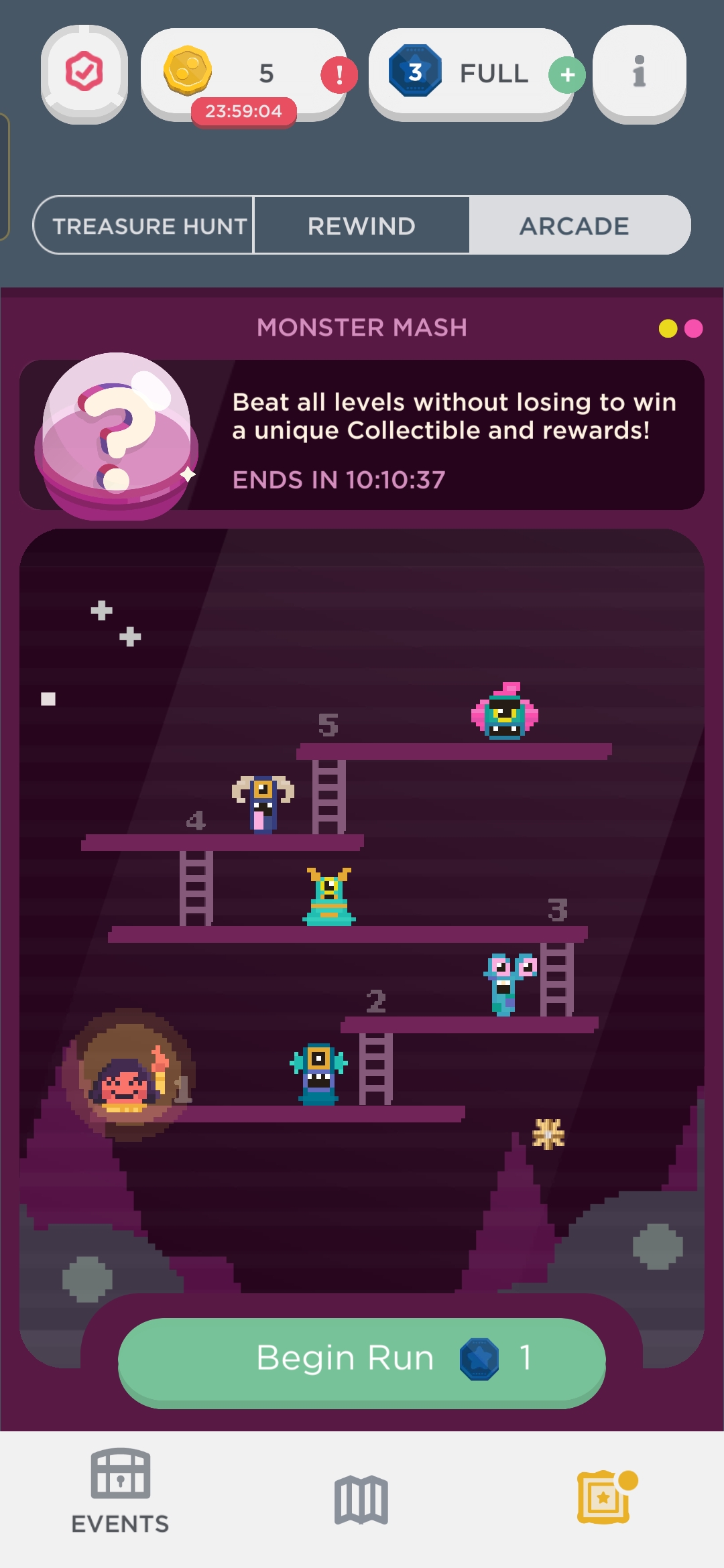This screenshot has height=1568, width=724.
Task: Open the collectibles stamp tab
Action: (x=605, y=1497)
